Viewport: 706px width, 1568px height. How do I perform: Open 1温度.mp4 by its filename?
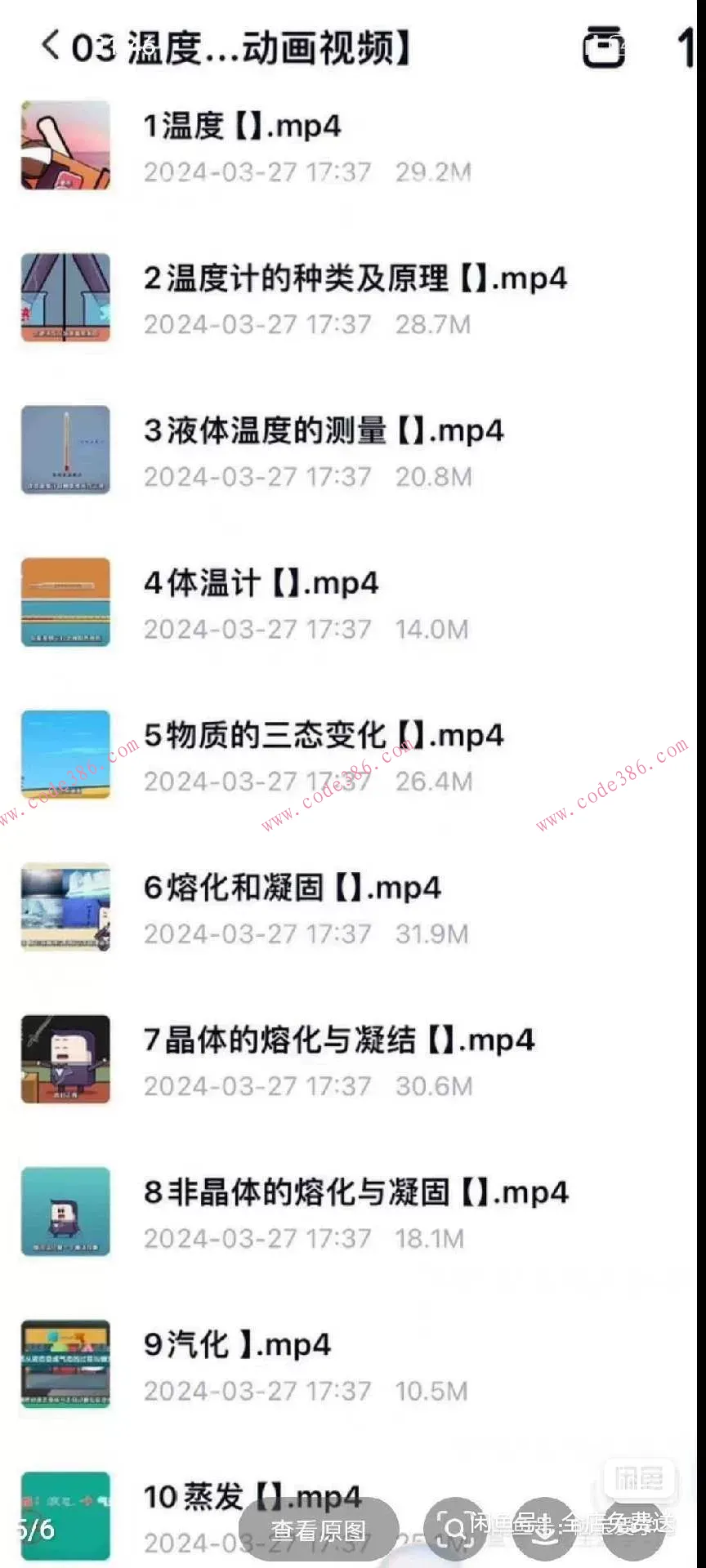coord(241,127)
